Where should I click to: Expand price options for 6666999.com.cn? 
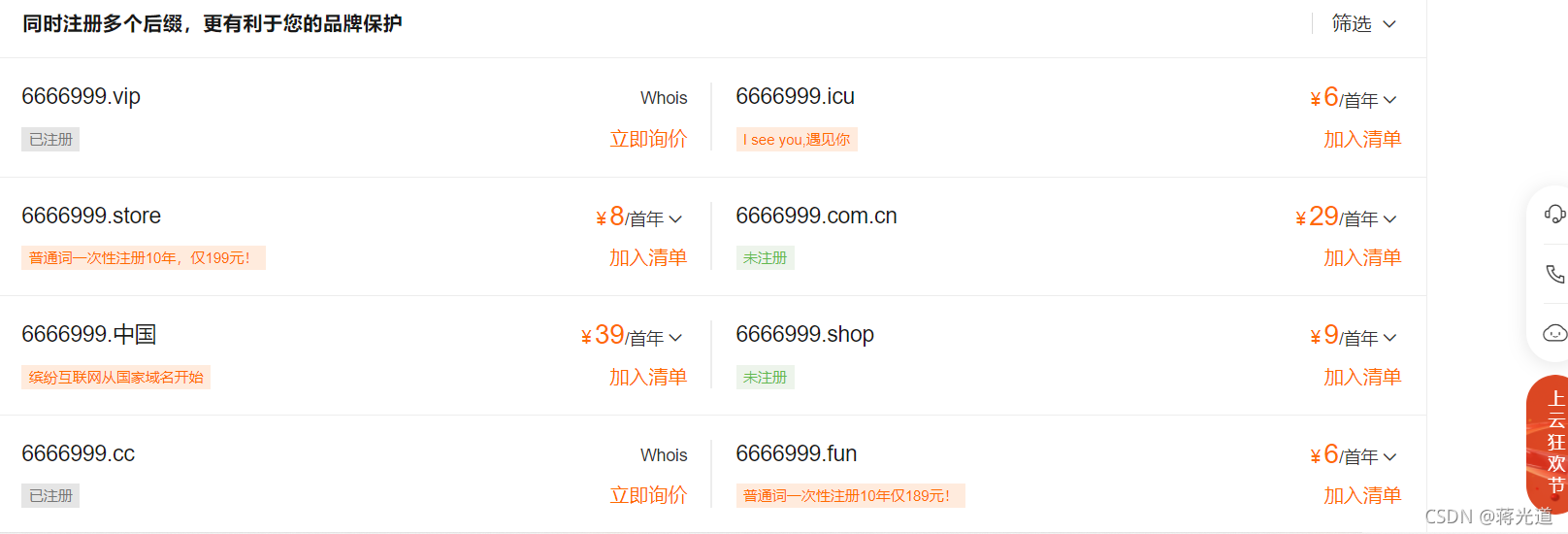(1389, 219)
